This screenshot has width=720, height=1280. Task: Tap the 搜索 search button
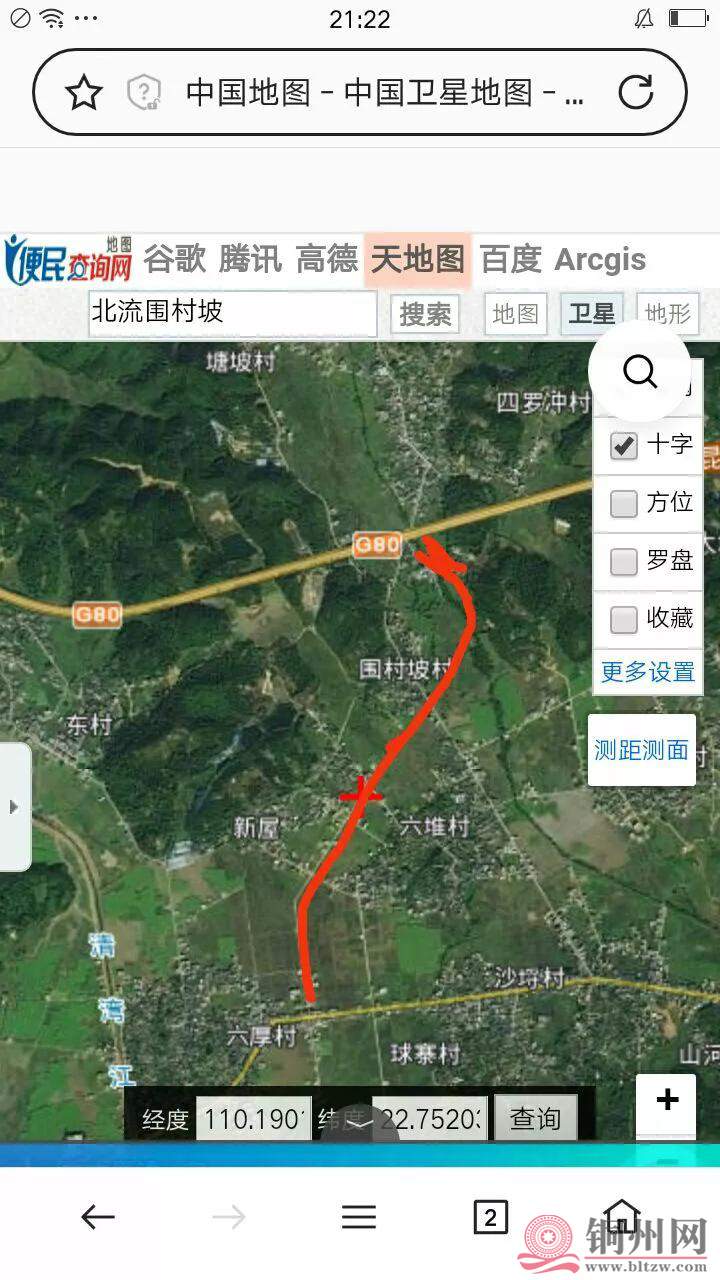tap(425, 314)
